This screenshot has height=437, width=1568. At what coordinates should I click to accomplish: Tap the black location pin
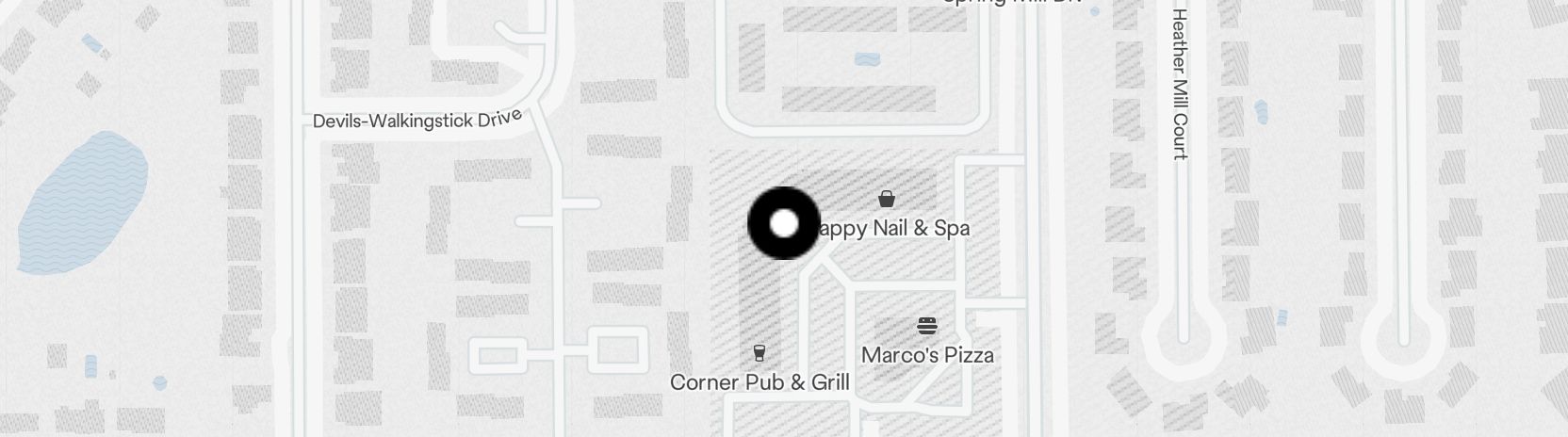click(784, 223)
